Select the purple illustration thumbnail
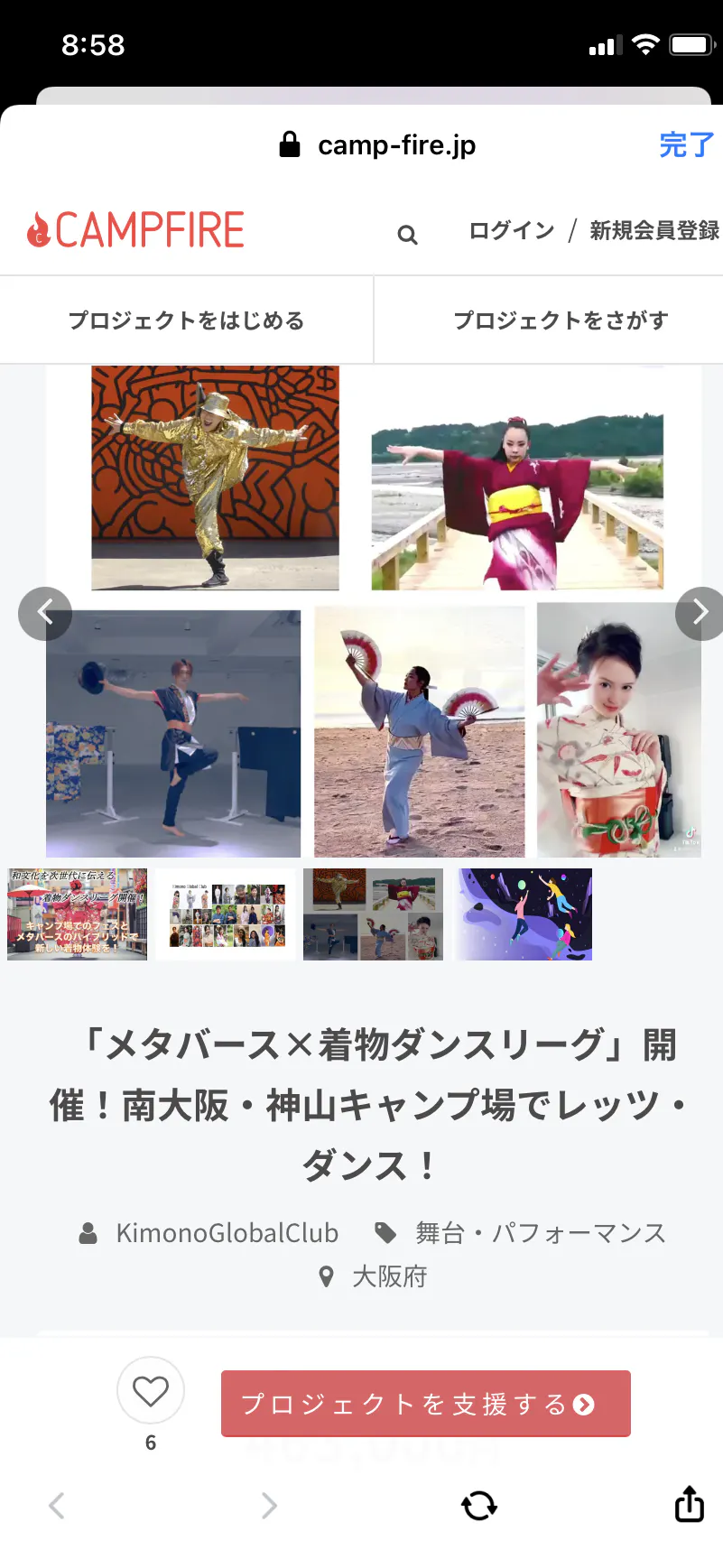The image size is (723, 1568). (x=524, y=914)
